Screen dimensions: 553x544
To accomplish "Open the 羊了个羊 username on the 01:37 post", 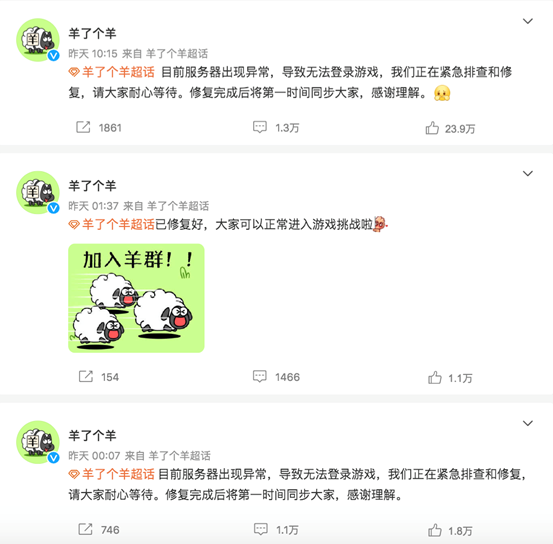I will pyautogui.click(x=92, y=186).
